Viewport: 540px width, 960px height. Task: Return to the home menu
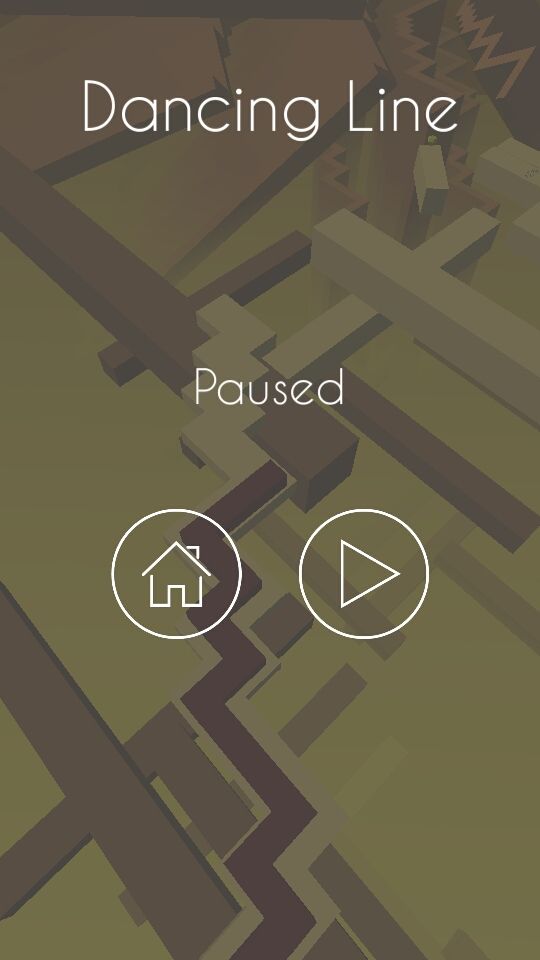click(176, 574)
